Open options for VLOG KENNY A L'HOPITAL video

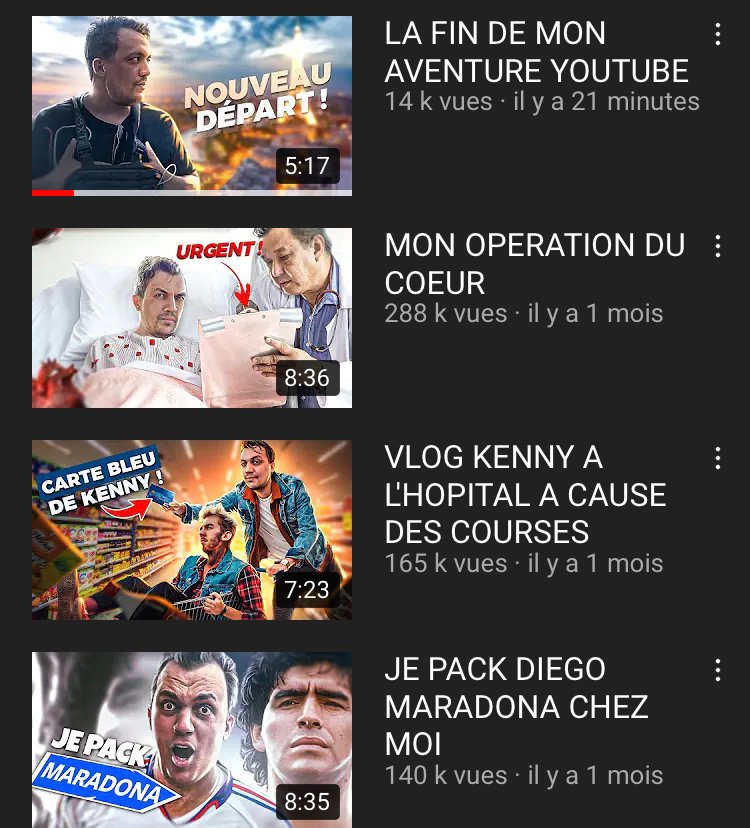(x=717, y=458)
